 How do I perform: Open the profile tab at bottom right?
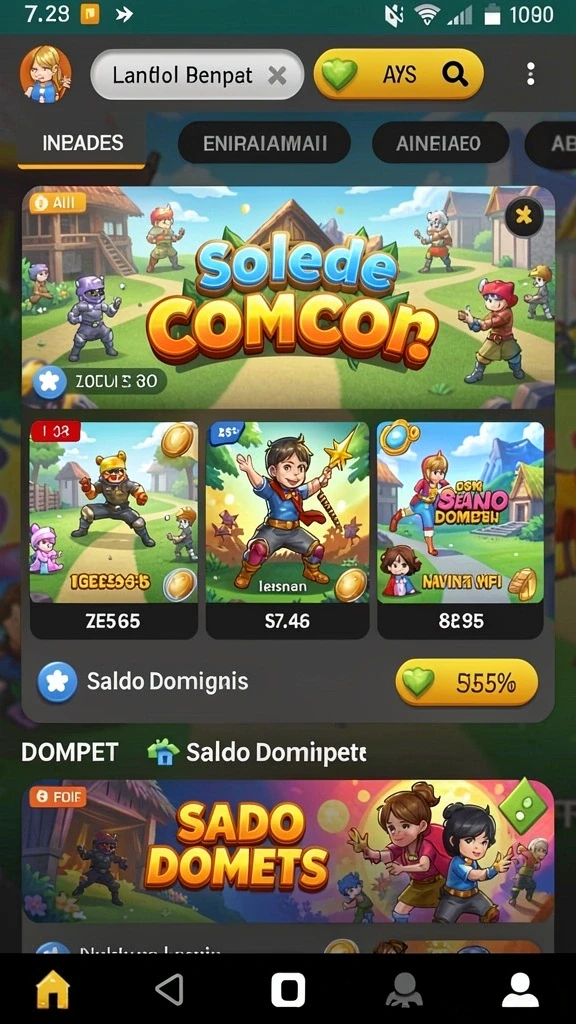[x=520, y=989]
